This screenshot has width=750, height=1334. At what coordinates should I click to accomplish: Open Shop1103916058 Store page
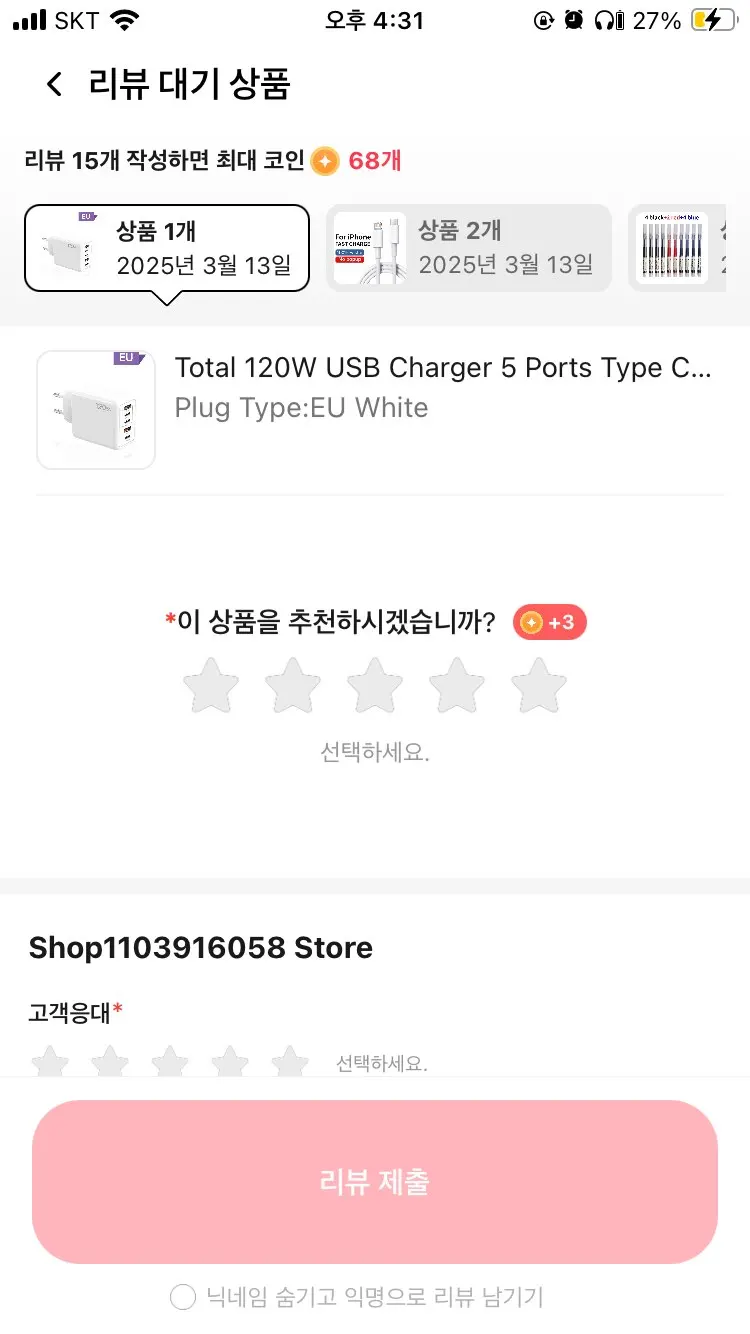pyautogui.click(x=199, y=947)
